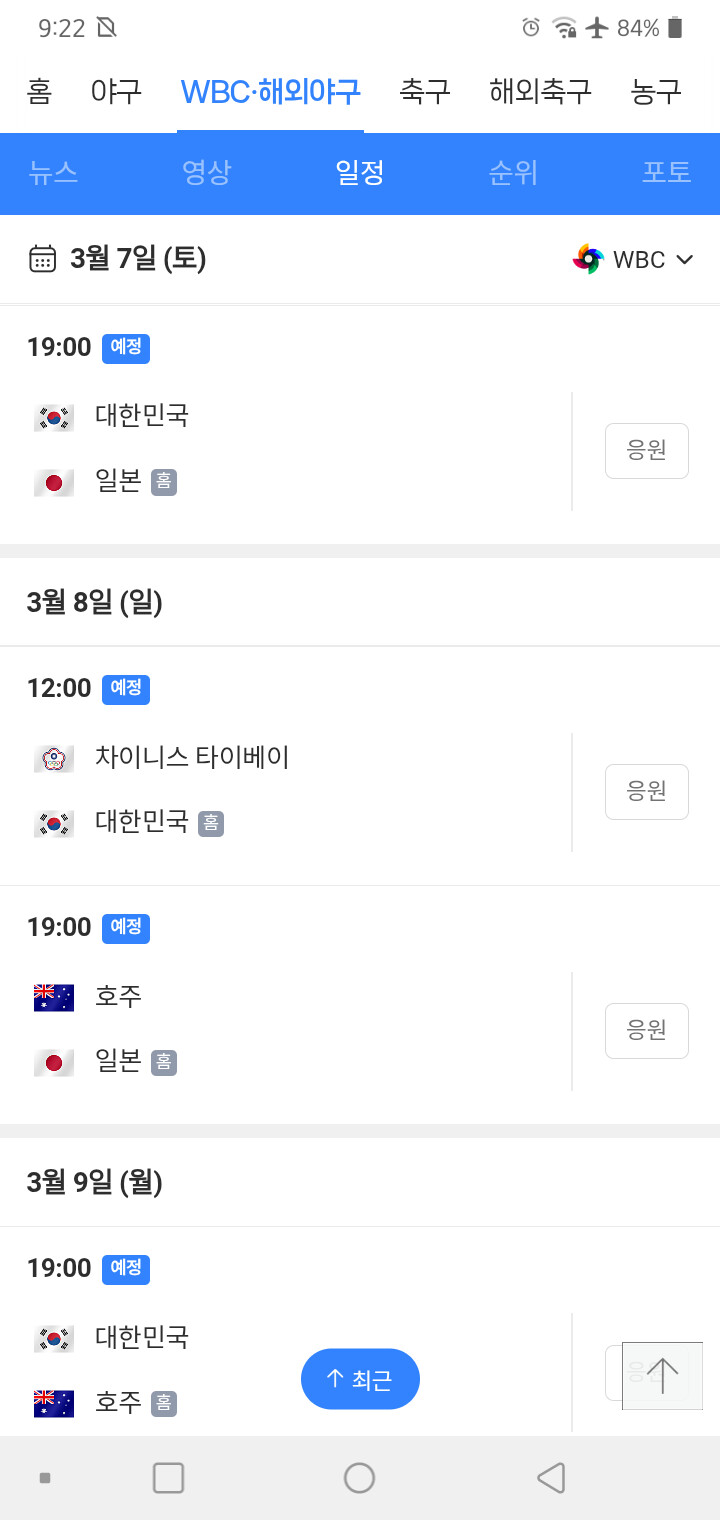Select the 일정 sub-tab

(x=360, y=173)
